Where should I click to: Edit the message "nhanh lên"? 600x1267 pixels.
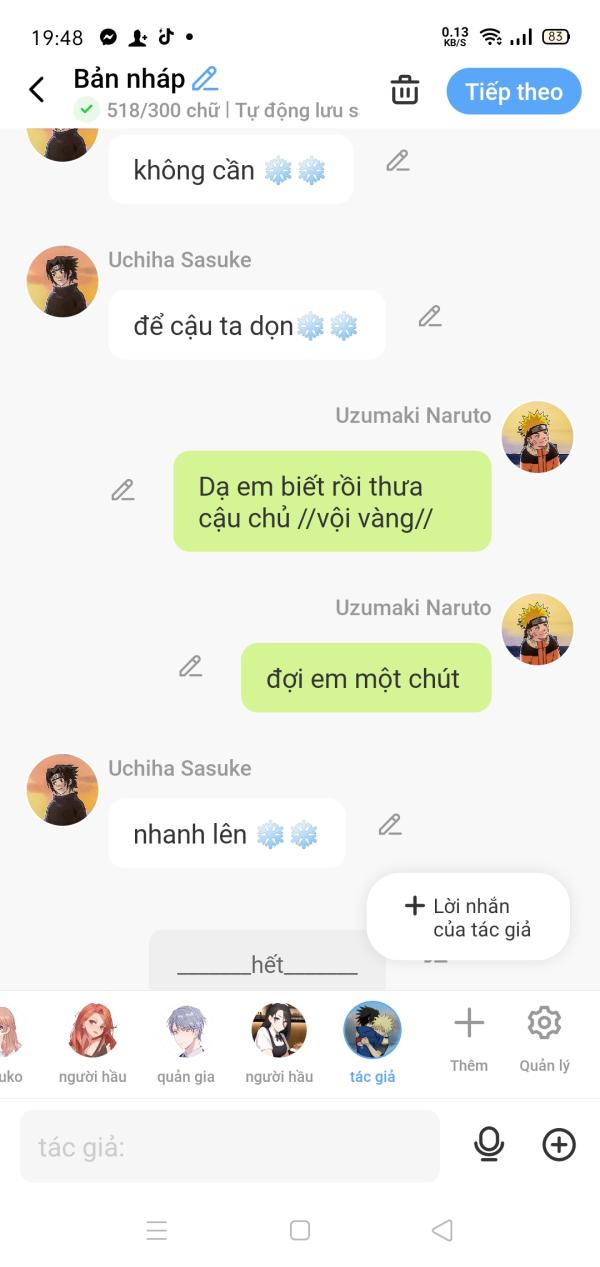pos(390,825)
